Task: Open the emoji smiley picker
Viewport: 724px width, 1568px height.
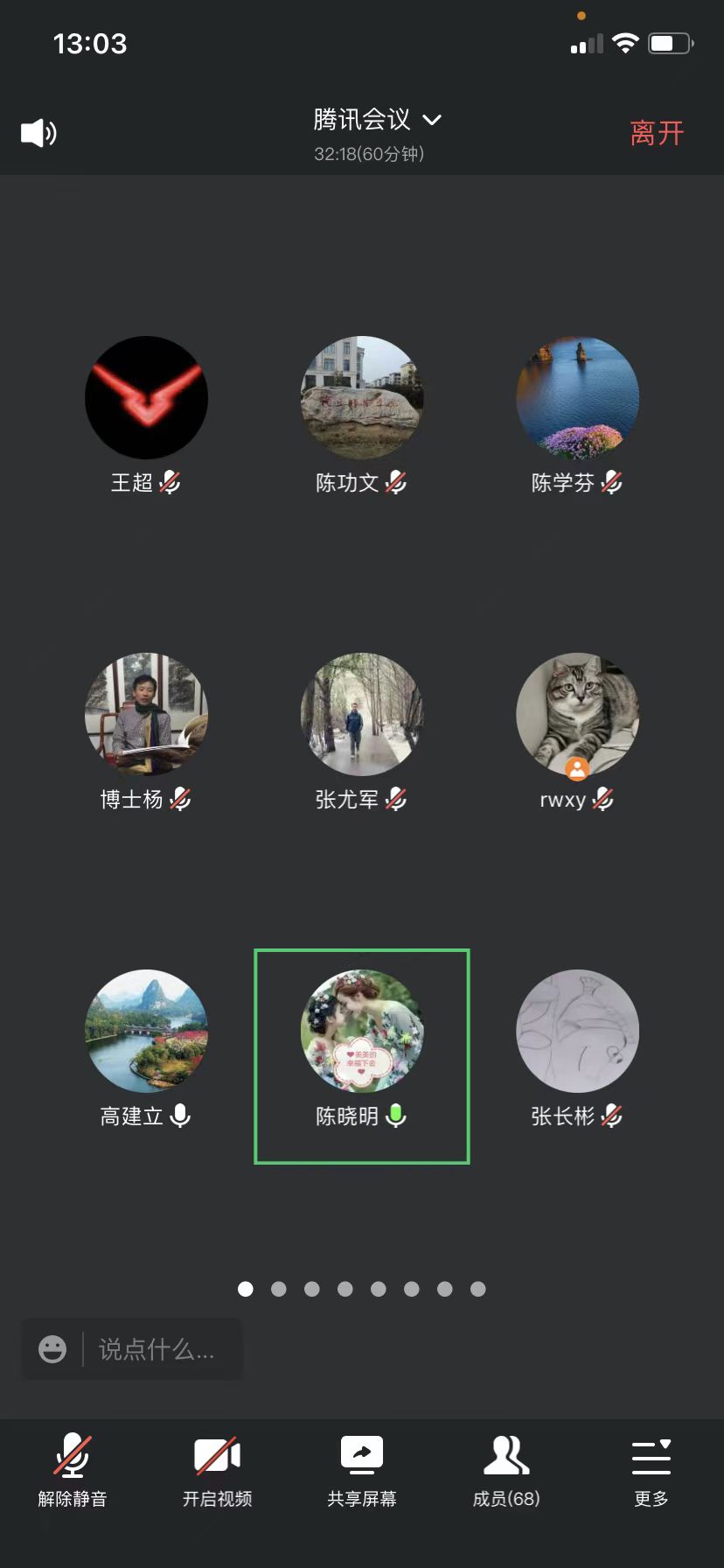Action: coord(52,1349)
